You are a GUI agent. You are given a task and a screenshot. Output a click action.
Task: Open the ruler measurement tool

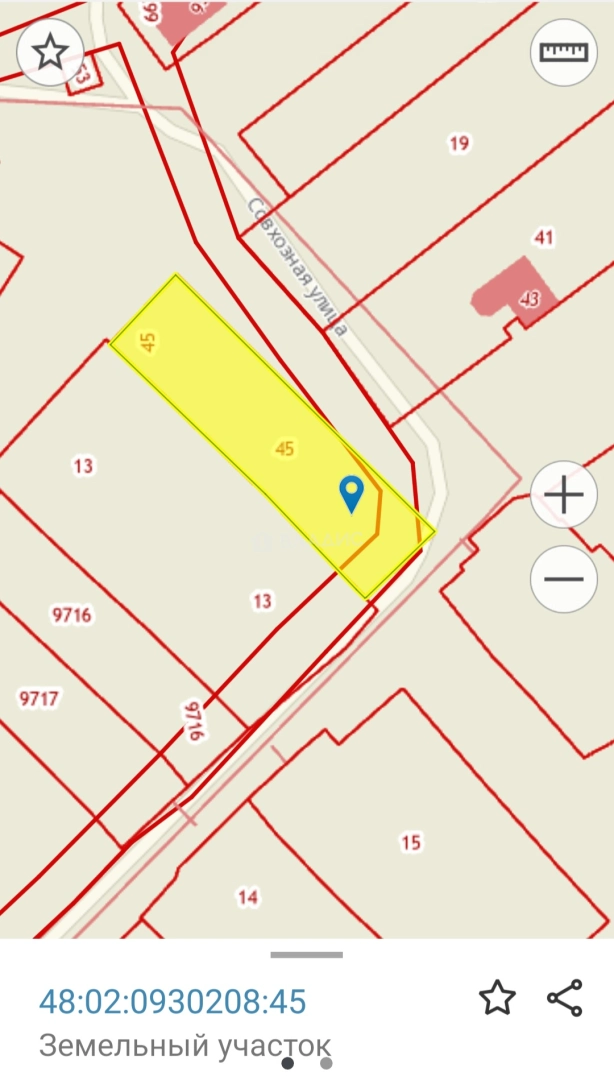pos(564,52)
